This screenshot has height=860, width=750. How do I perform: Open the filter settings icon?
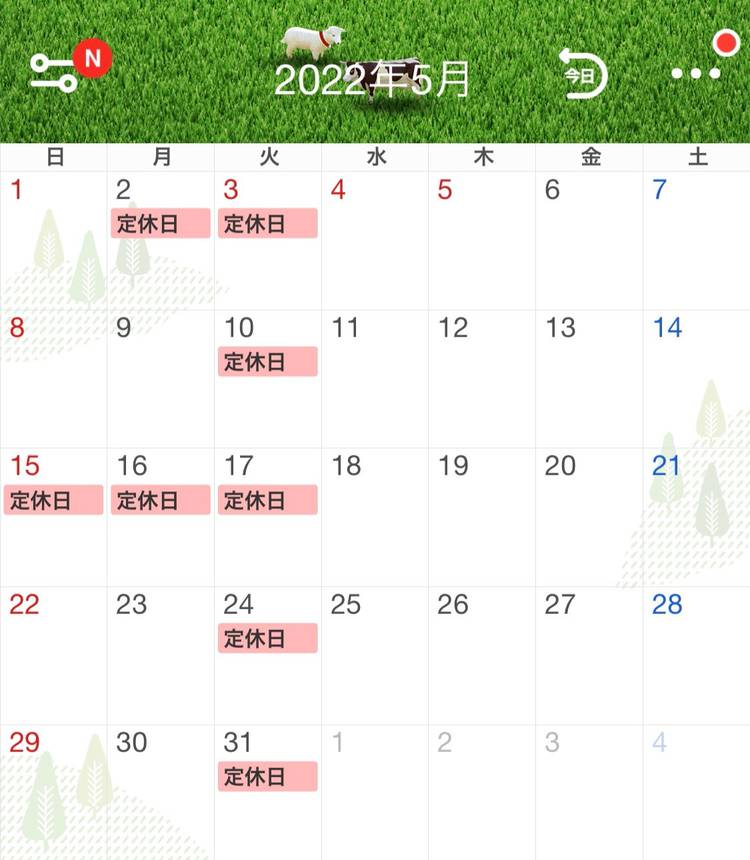click(55, 72)
